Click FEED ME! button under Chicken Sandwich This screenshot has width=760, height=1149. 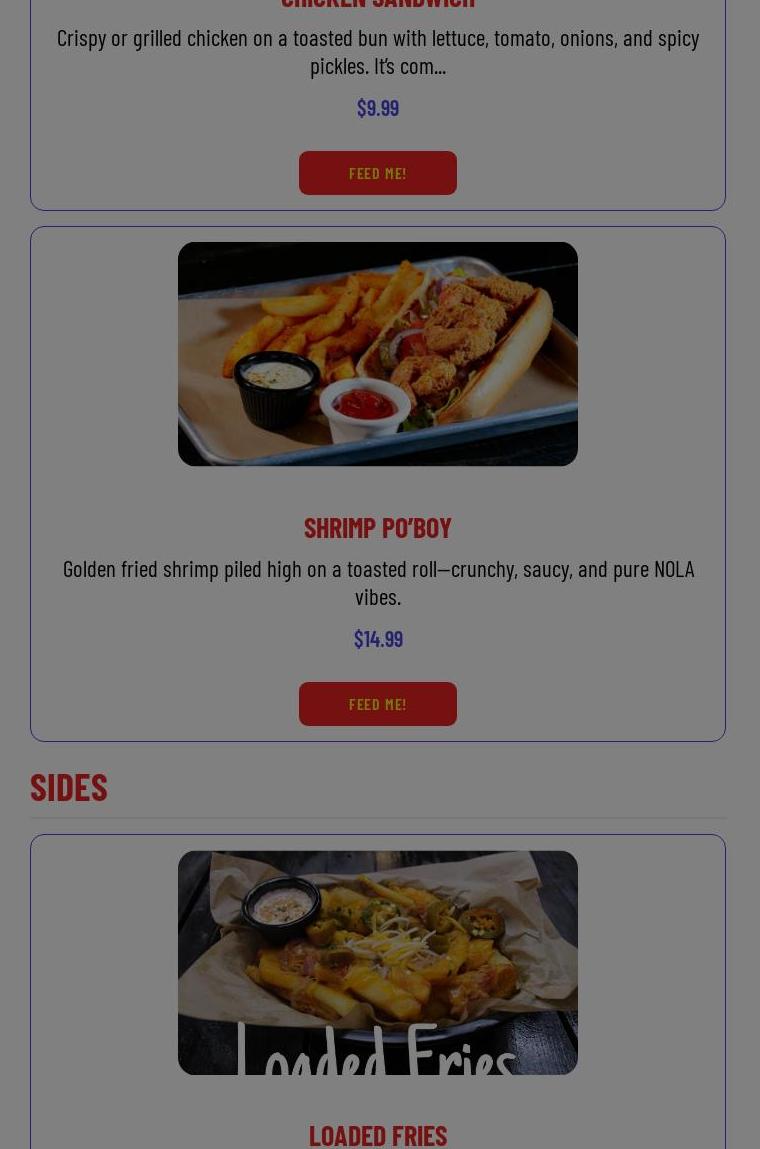(378, 172)
